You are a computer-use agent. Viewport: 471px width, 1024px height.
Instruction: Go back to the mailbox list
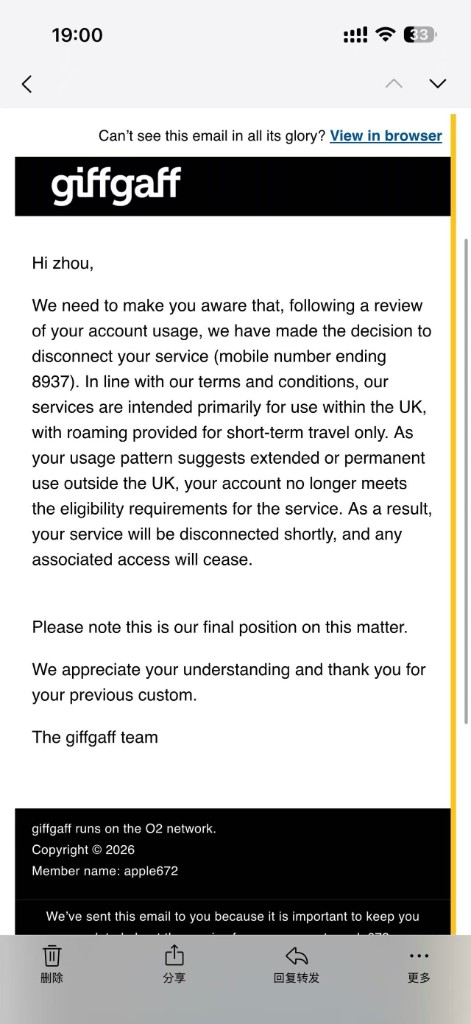point(27,84)
